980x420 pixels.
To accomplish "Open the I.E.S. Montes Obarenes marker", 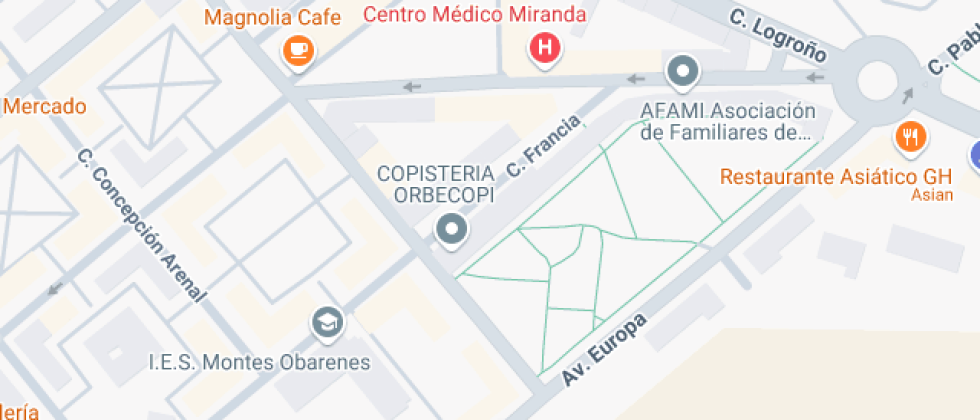I will [327, 322].
